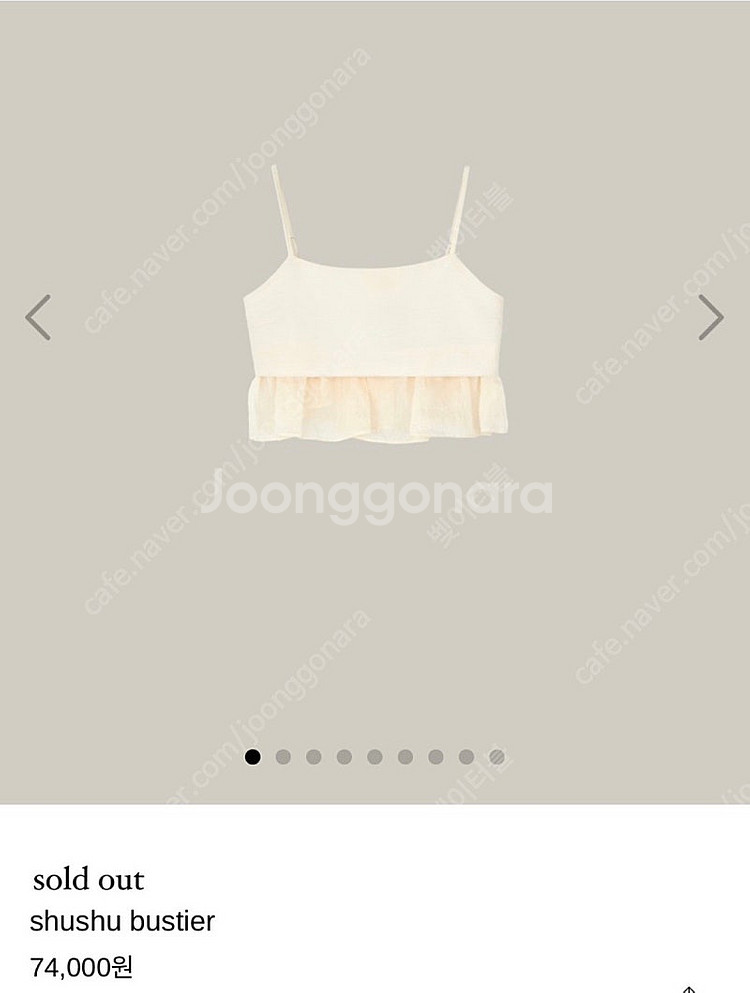Open the shushu bustier product image
The width and height of the screenshot is (750, 993).
coord(375,310)
